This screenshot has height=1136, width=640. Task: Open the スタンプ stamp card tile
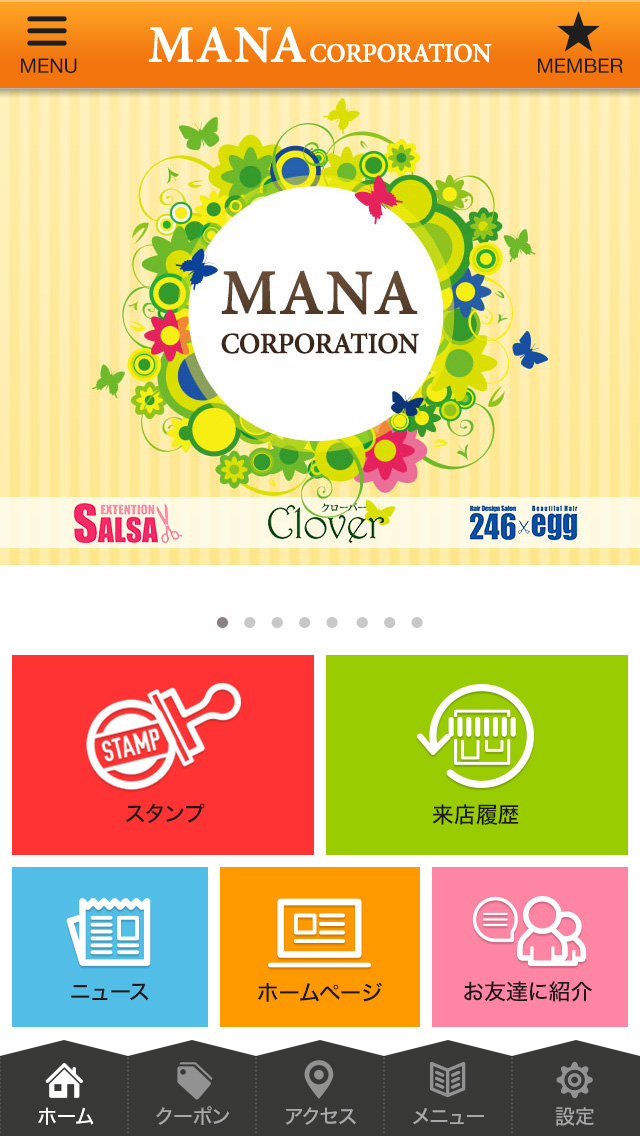click(x=163, y=755)
